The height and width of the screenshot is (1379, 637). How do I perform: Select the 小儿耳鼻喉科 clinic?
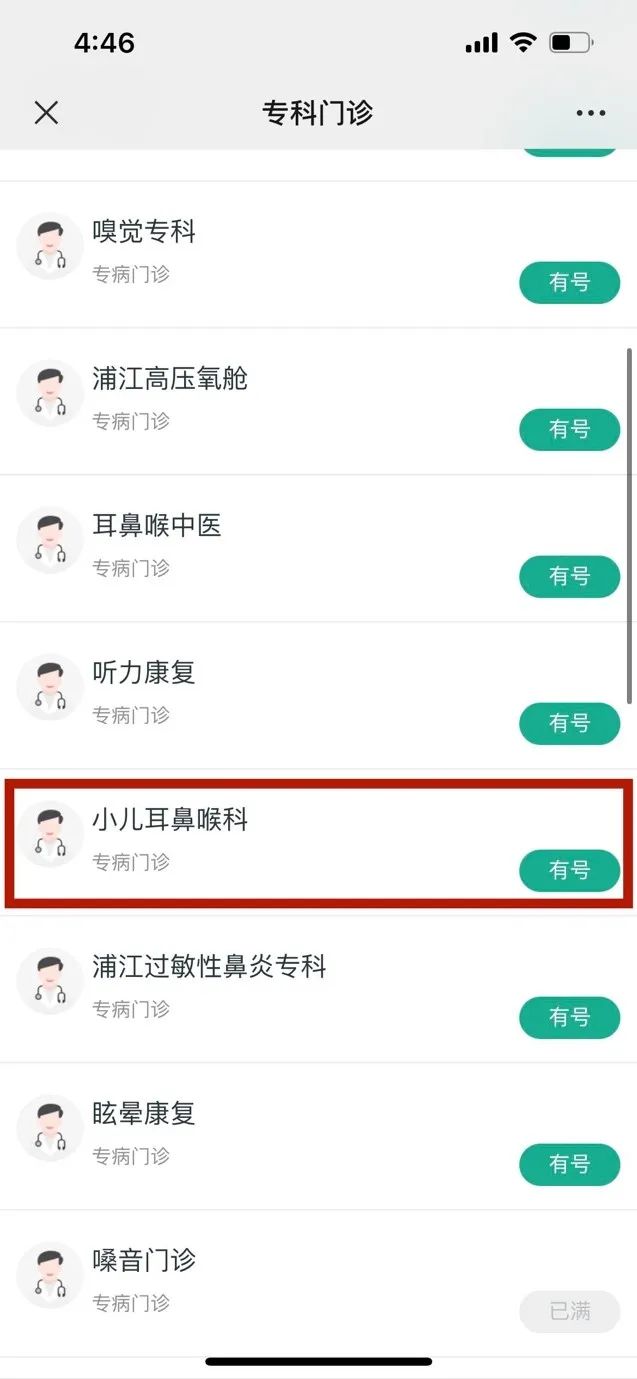click(x=318, y=842)
